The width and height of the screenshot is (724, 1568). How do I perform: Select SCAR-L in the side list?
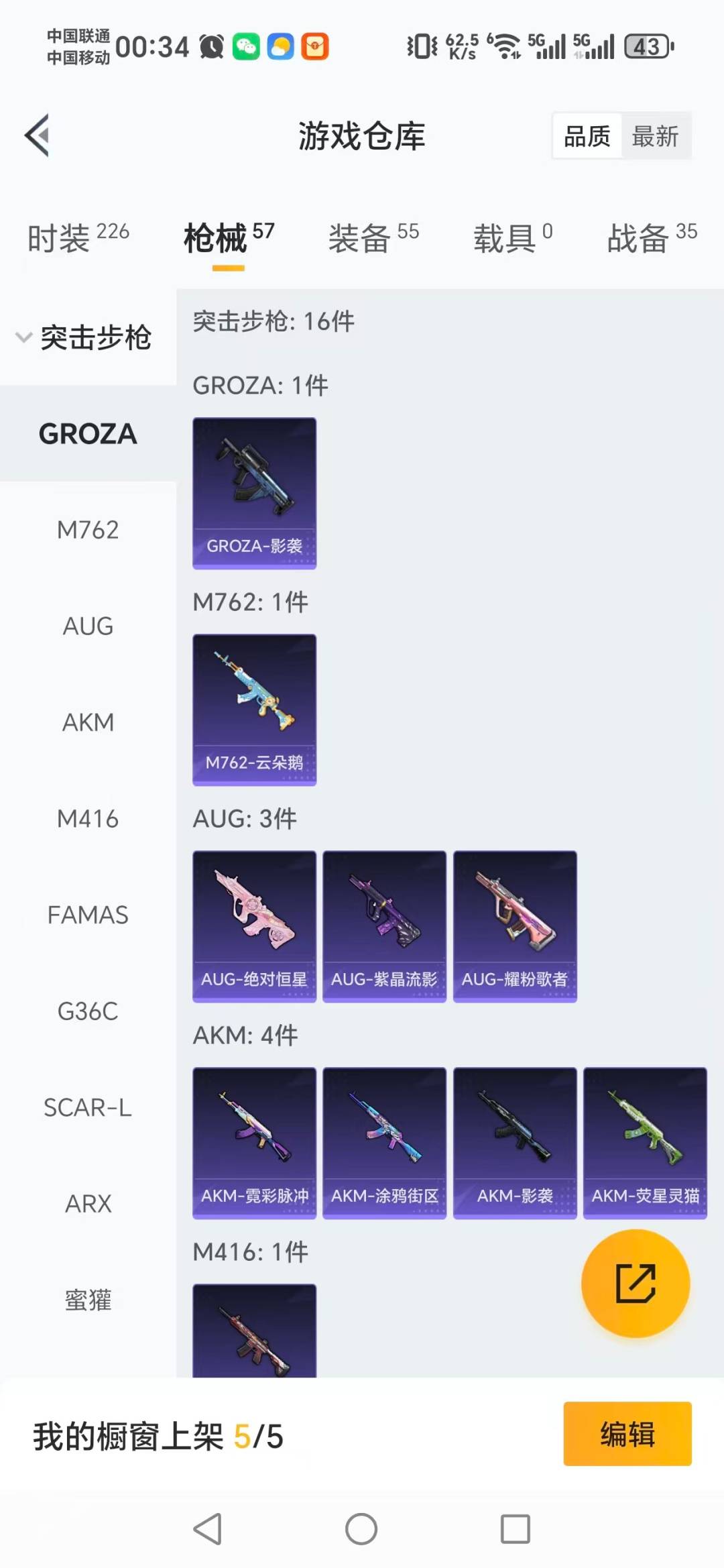(88, 1108)
